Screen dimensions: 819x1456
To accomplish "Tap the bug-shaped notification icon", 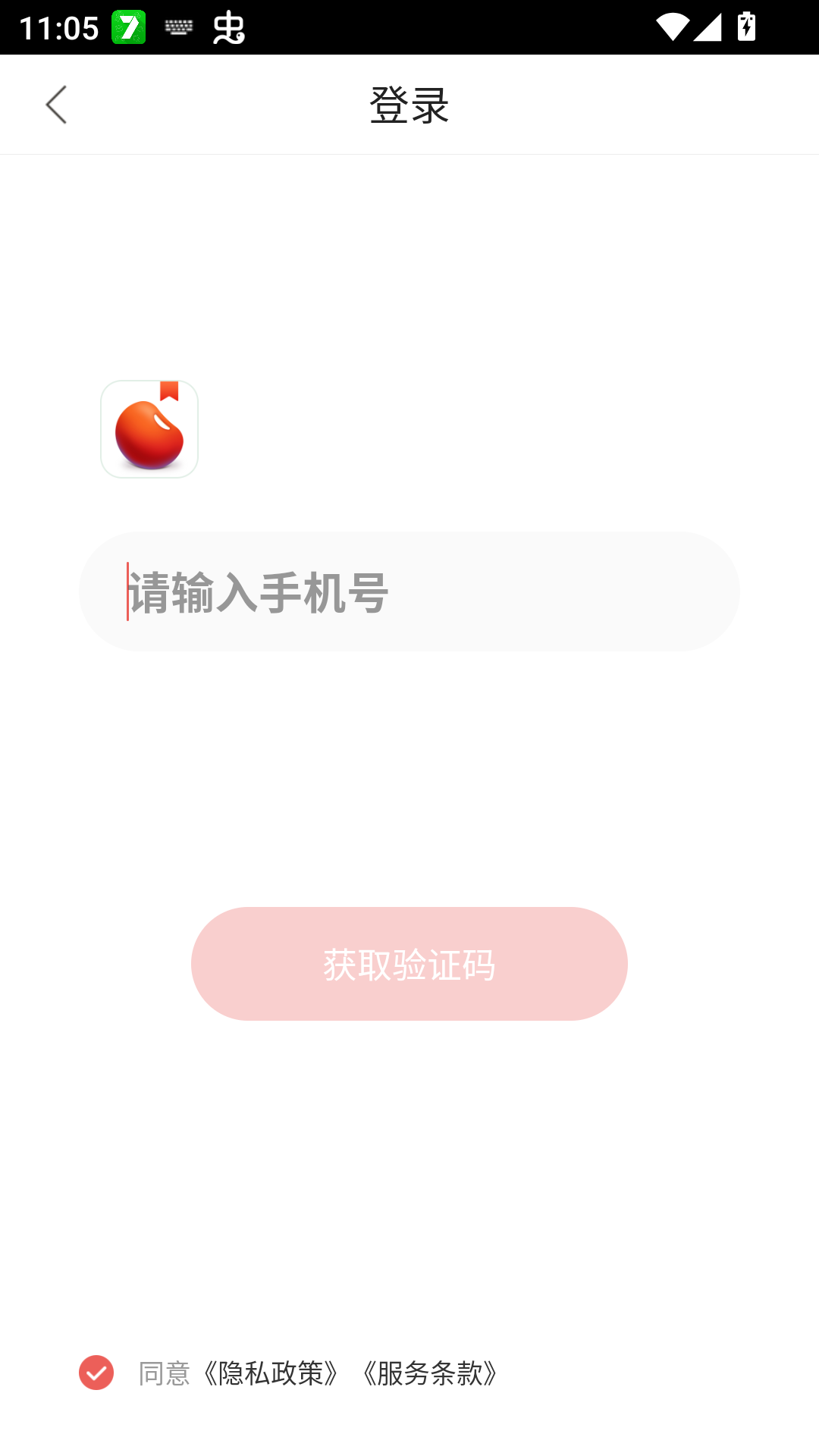I will [x=230, y=29].
